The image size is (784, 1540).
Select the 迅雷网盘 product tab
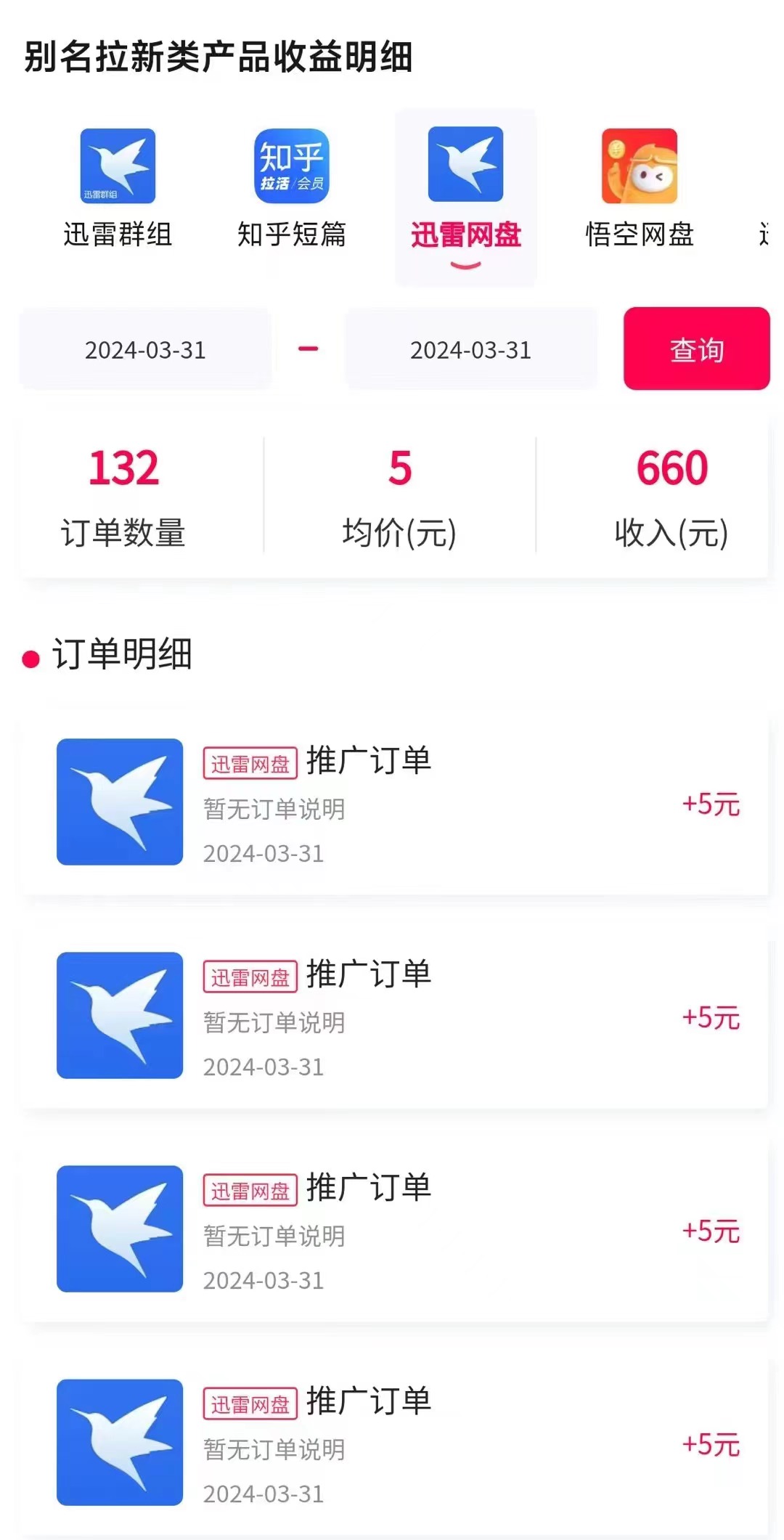pyautogui.click(x=465, y=190)
